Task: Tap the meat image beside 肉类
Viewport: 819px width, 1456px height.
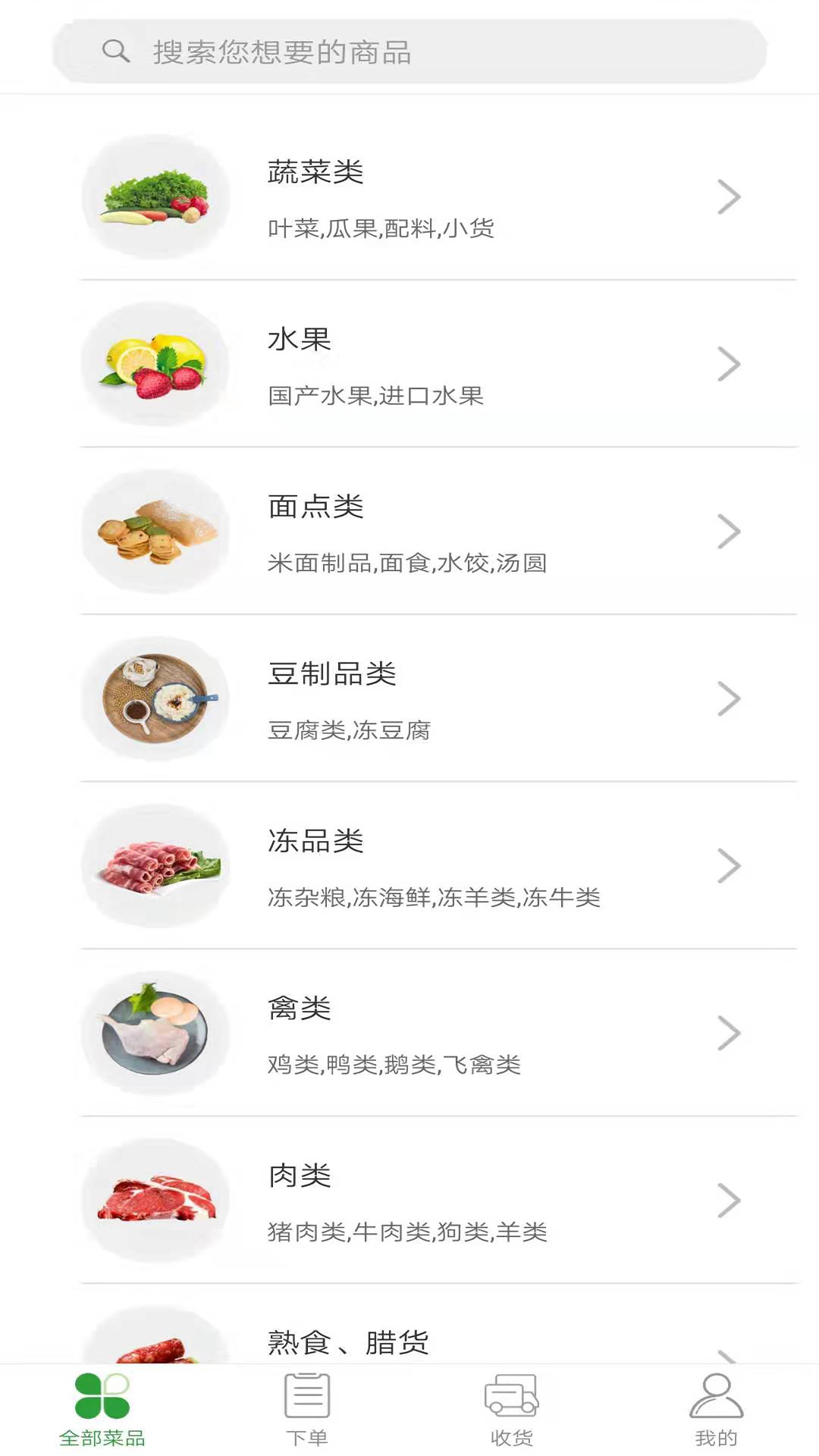Action: click(155, 1198)
